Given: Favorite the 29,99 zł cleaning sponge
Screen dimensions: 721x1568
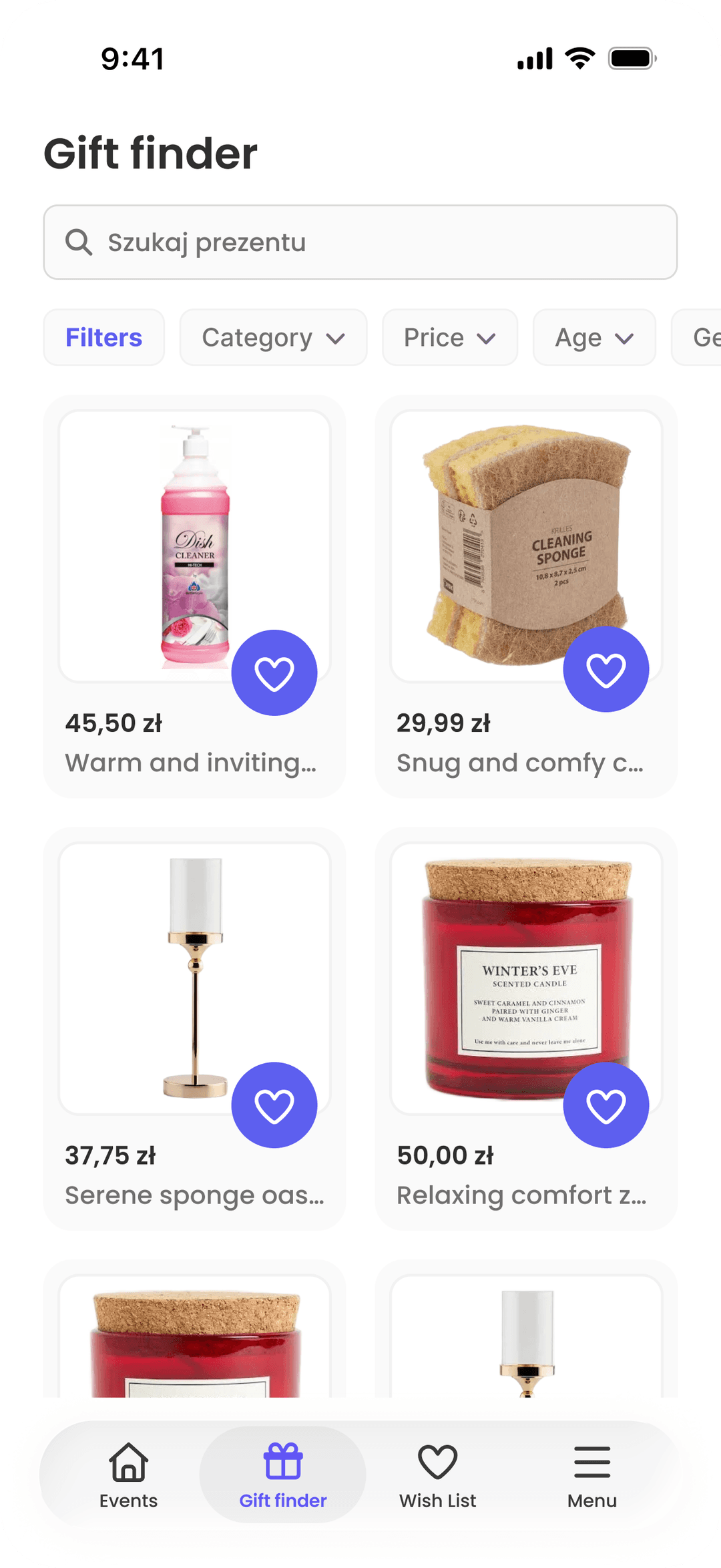Looking at the screenshot, I should pos(606,670).
